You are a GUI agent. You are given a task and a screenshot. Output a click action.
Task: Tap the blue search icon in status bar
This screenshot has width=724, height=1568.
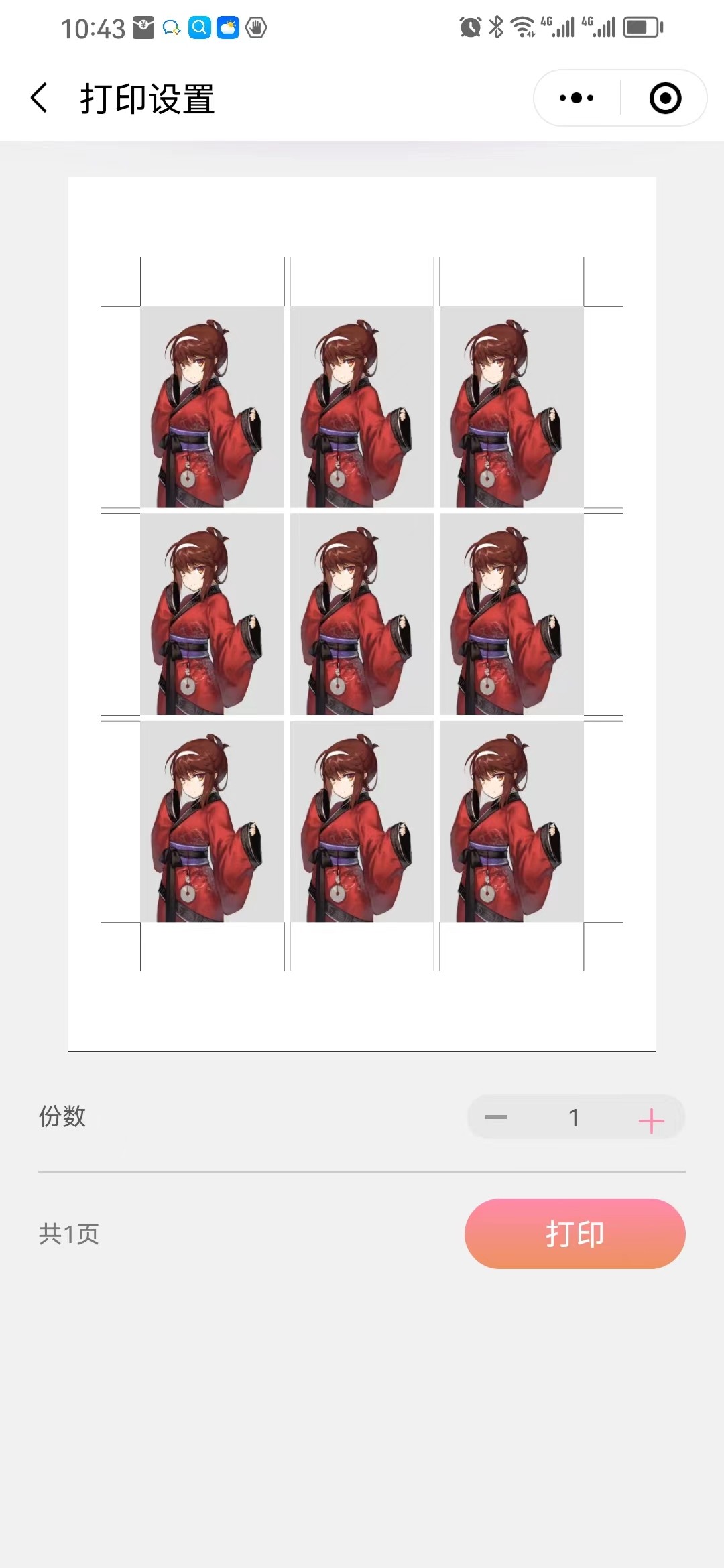tap(200, 28)
